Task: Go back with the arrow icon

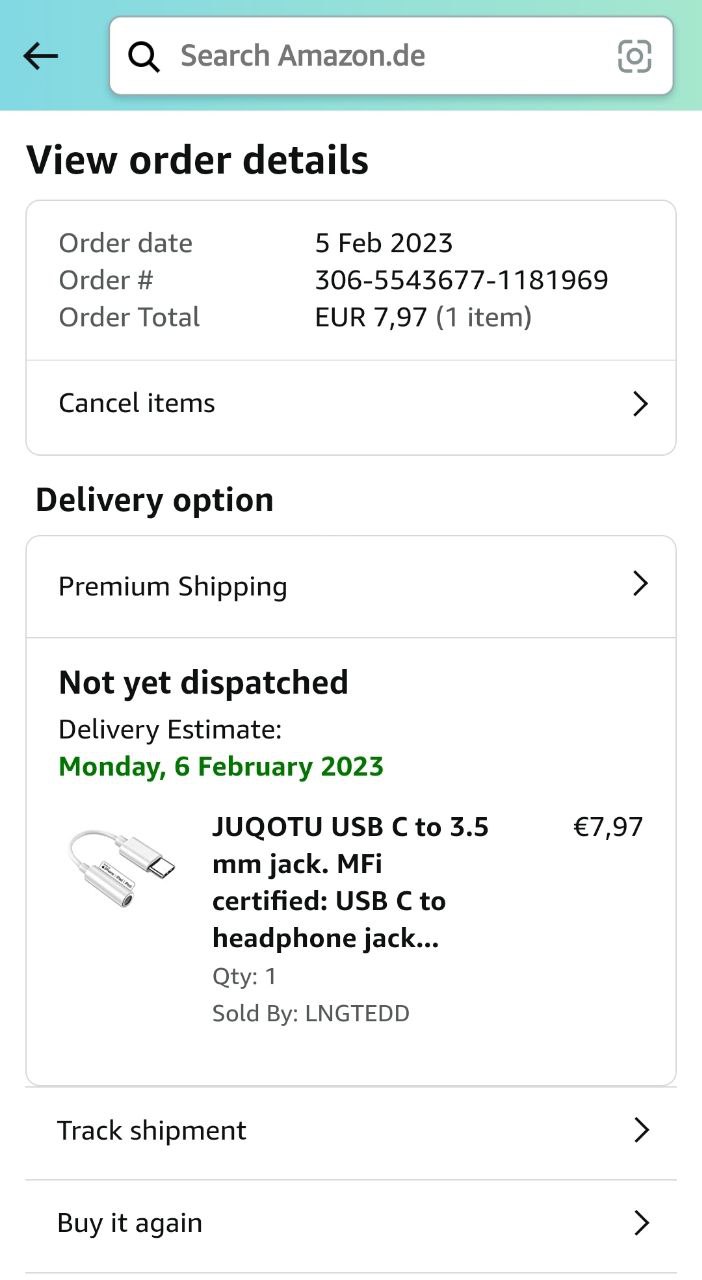Action: coord(41,56)
